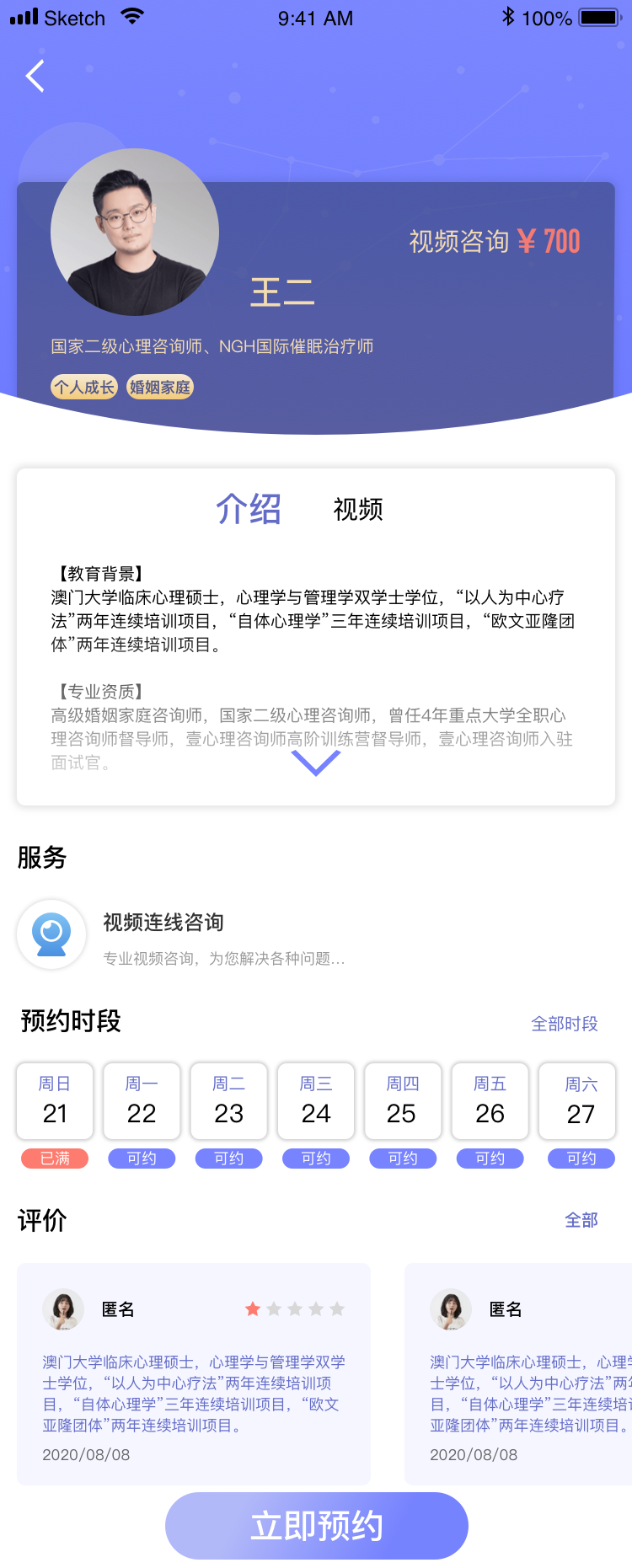Choose 周一 22 for appointment
Screen dimensions: 632x1568
pos(142,1101)
